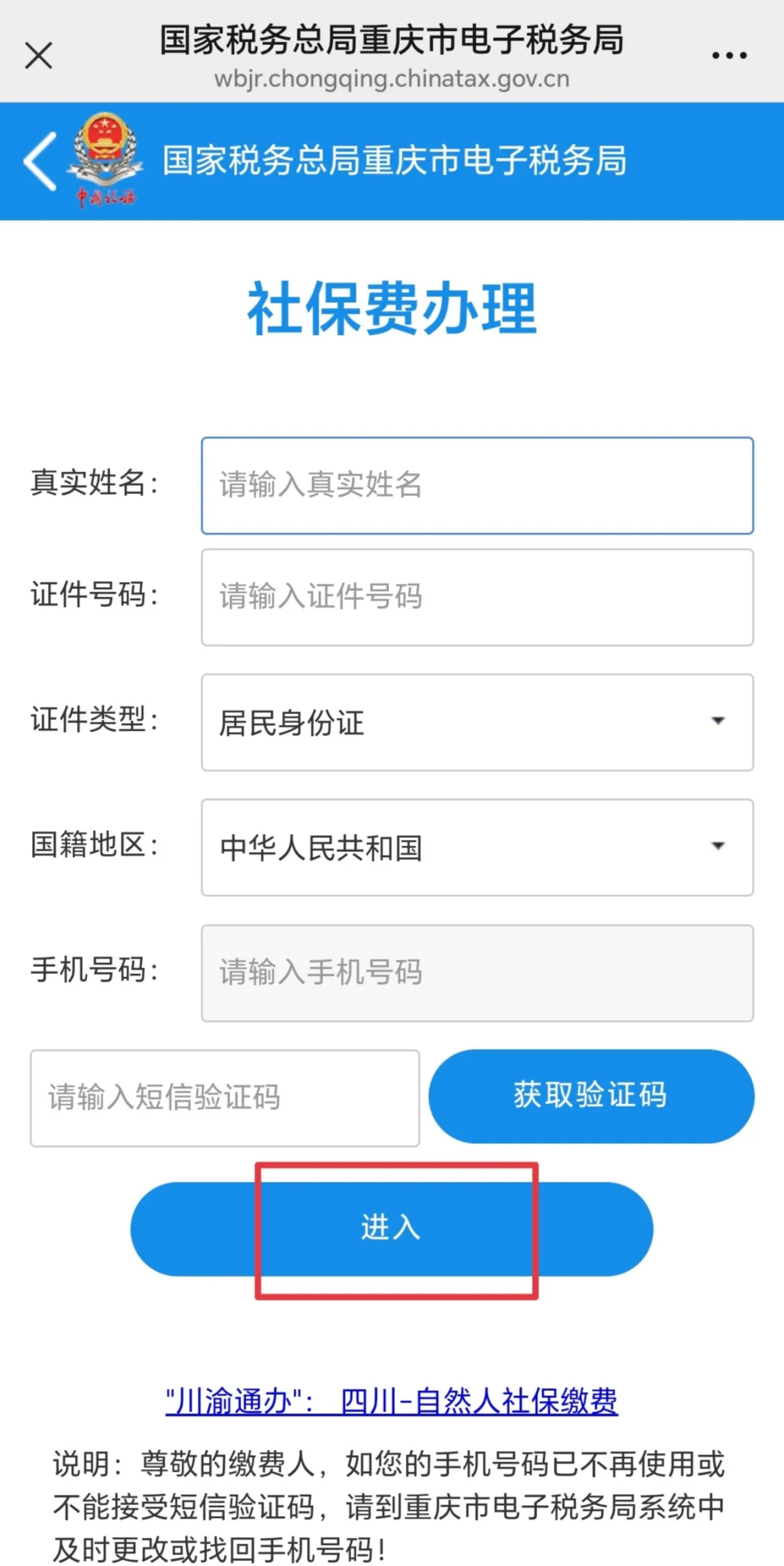Close the web page with the X icon
Image resolution: width=784 pixels, height=1566 pixels.
pyautogui.click(x=38, y=55)
